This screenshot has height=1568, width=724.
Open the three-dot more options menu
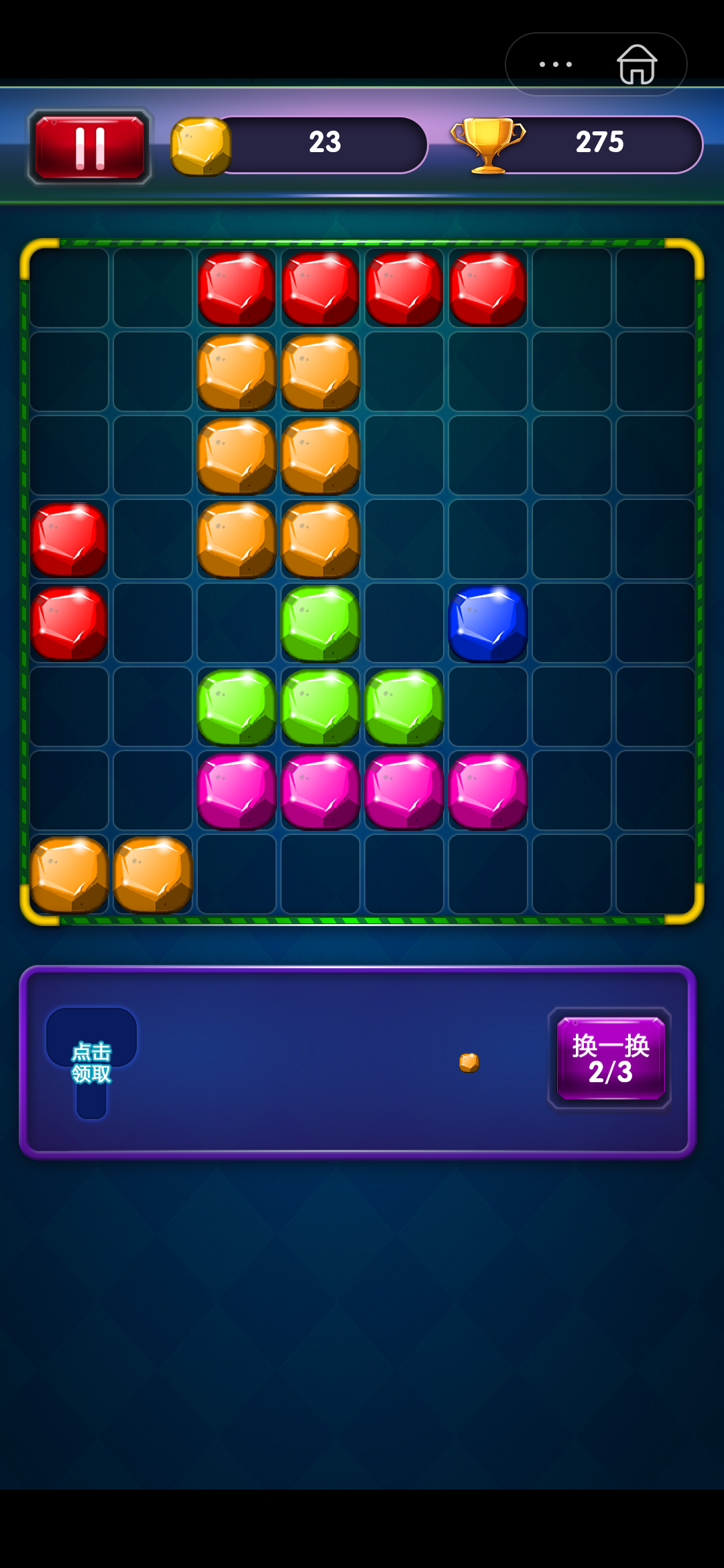tap(556, 64)
